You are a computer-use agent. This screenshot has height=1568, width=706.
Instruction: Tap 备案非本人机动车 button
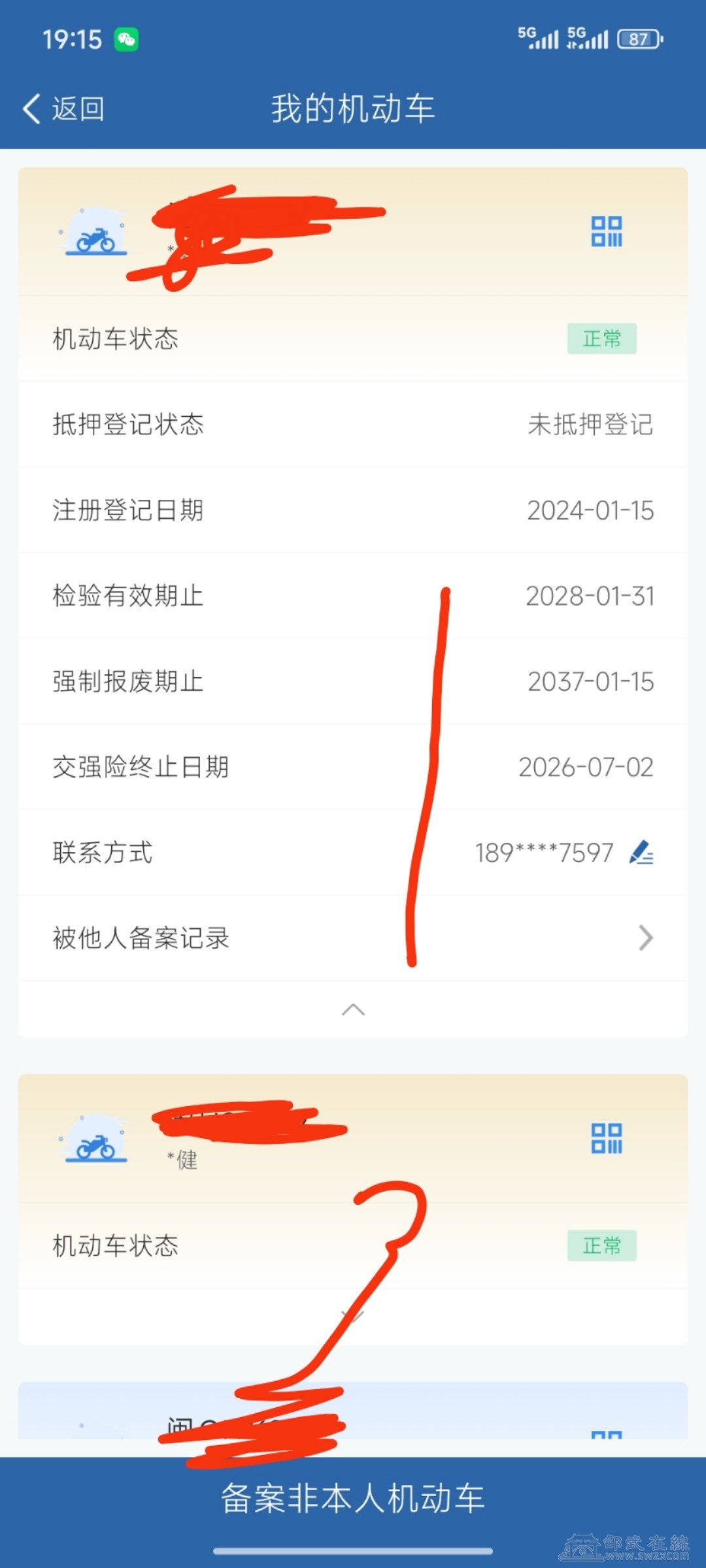click(x=353, y=1497)
